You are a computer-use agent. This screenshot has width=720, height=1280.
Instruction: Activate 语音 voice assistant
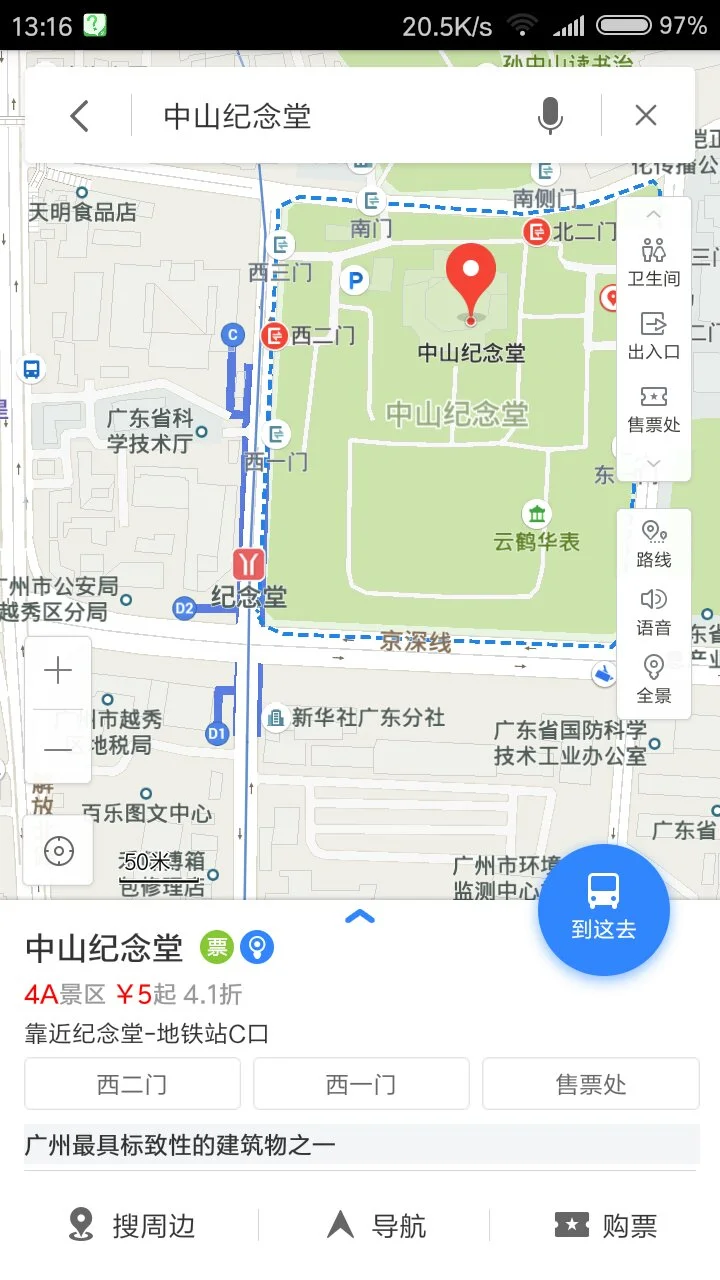point(654,611)
